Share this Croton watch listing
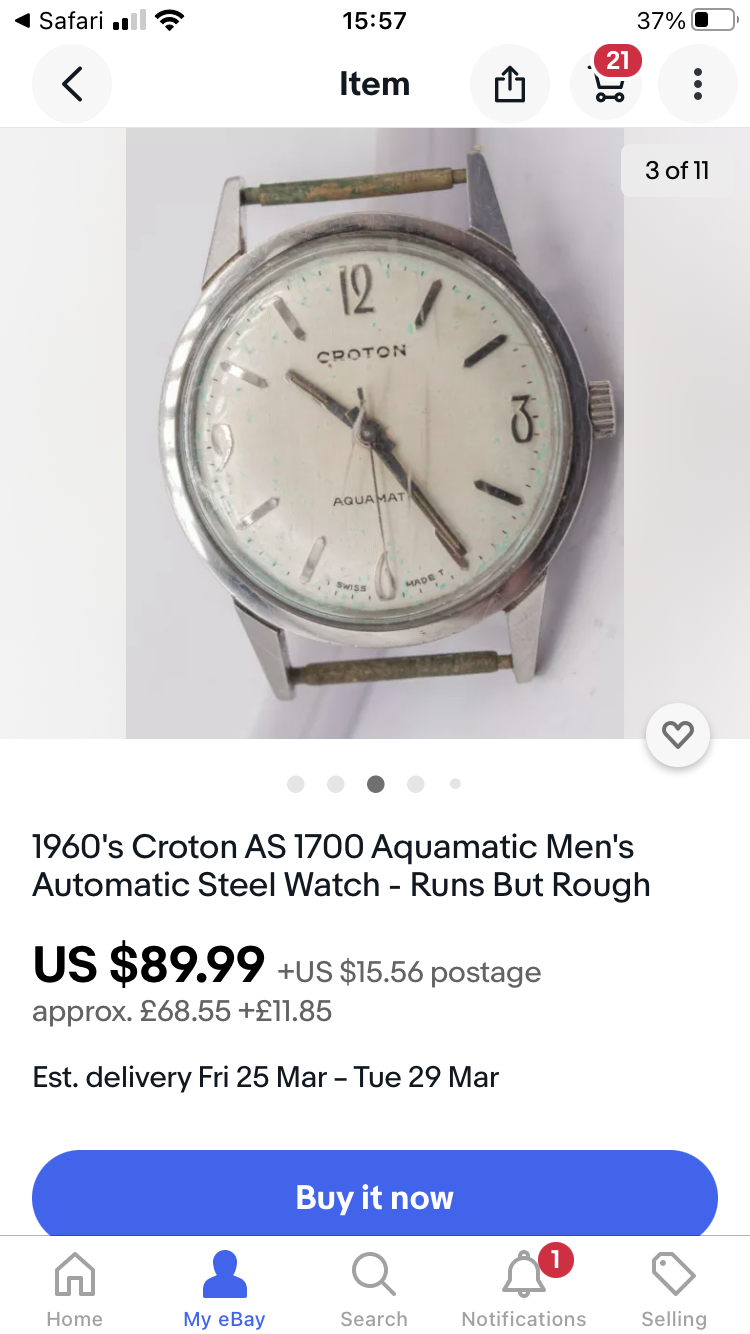 click(x=509, y=84)
